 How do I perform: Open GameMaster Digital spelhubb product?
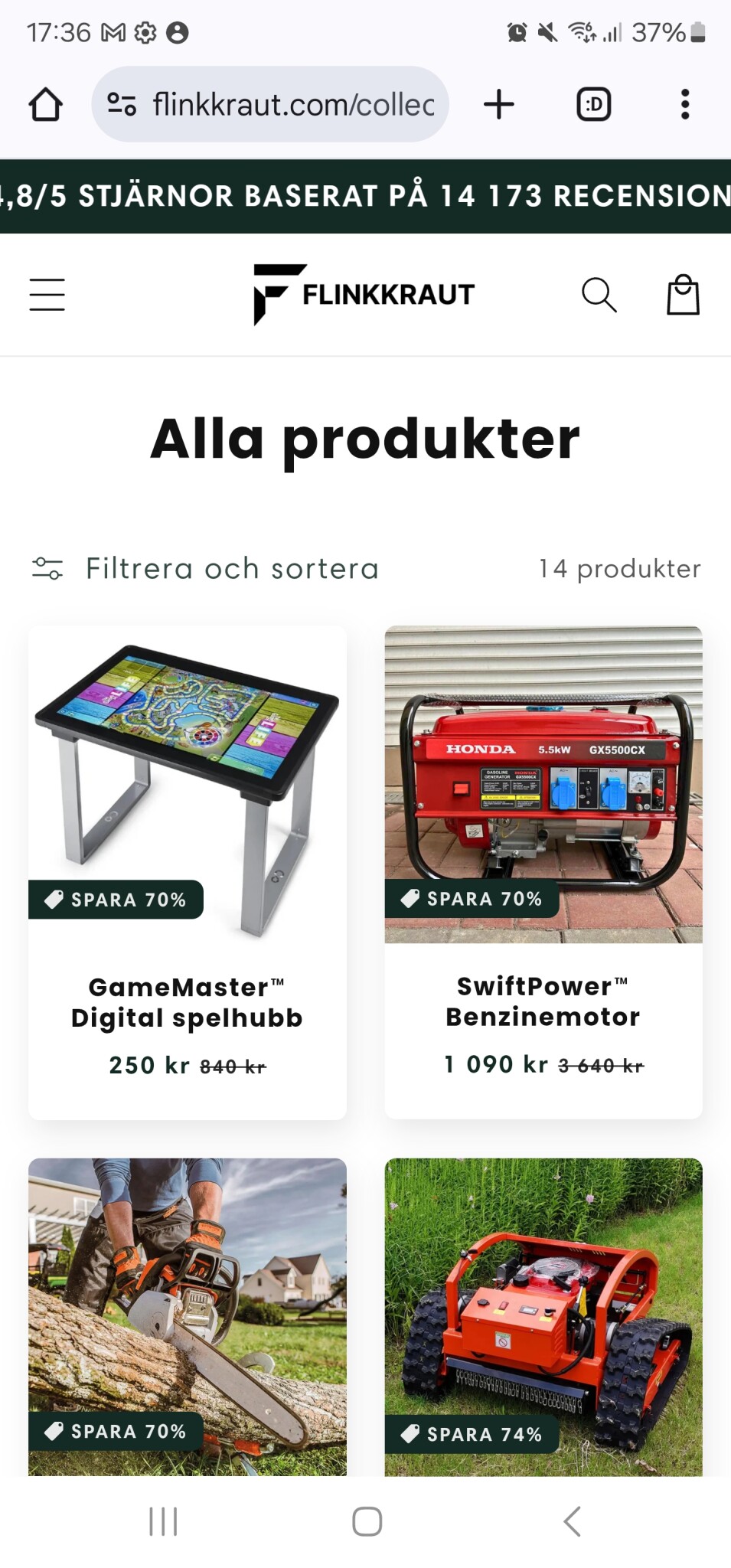(187, 1002)
